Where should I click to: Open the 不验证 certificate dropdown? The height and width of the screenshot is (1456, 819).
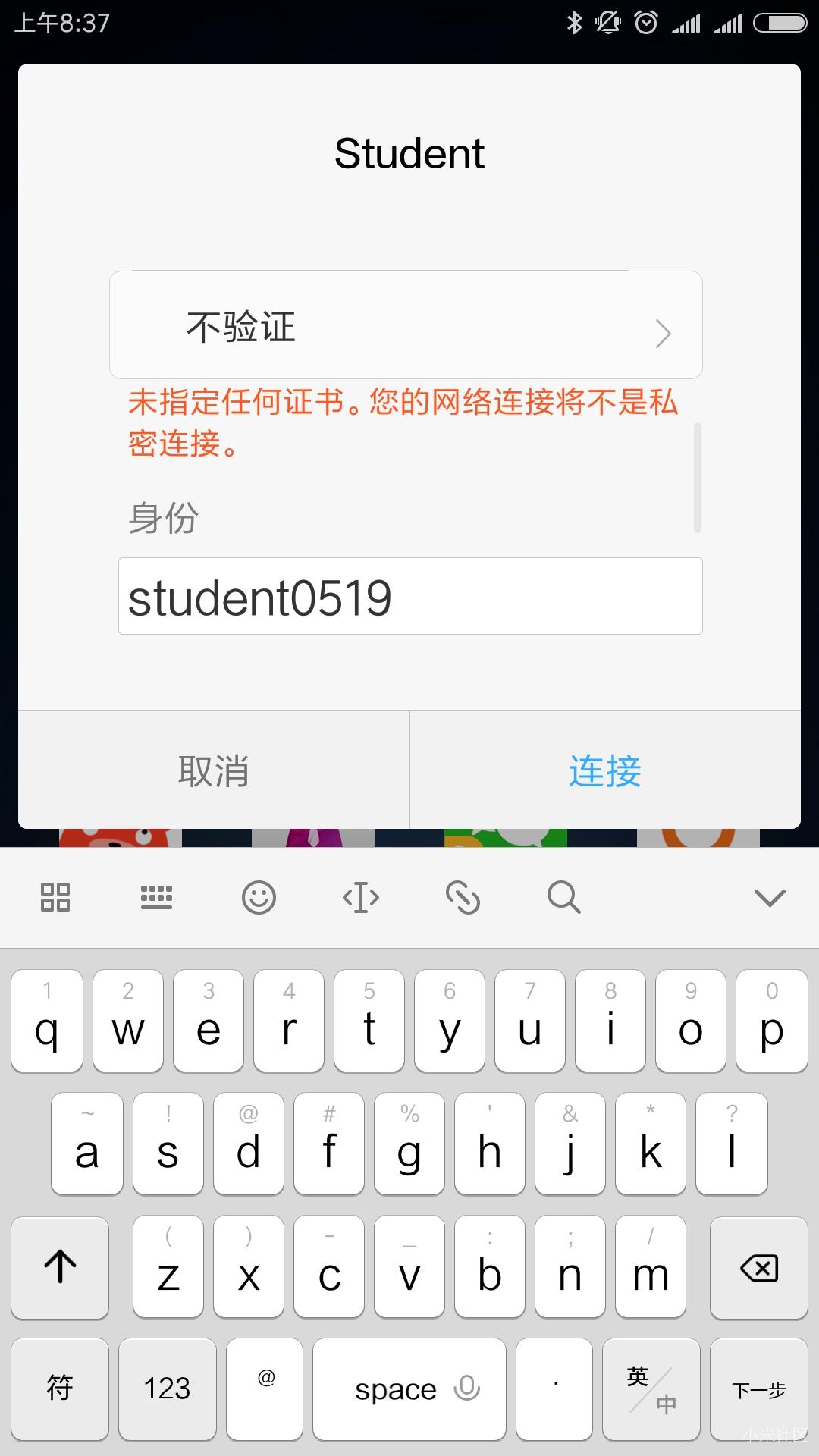click(x=406, y=326)
